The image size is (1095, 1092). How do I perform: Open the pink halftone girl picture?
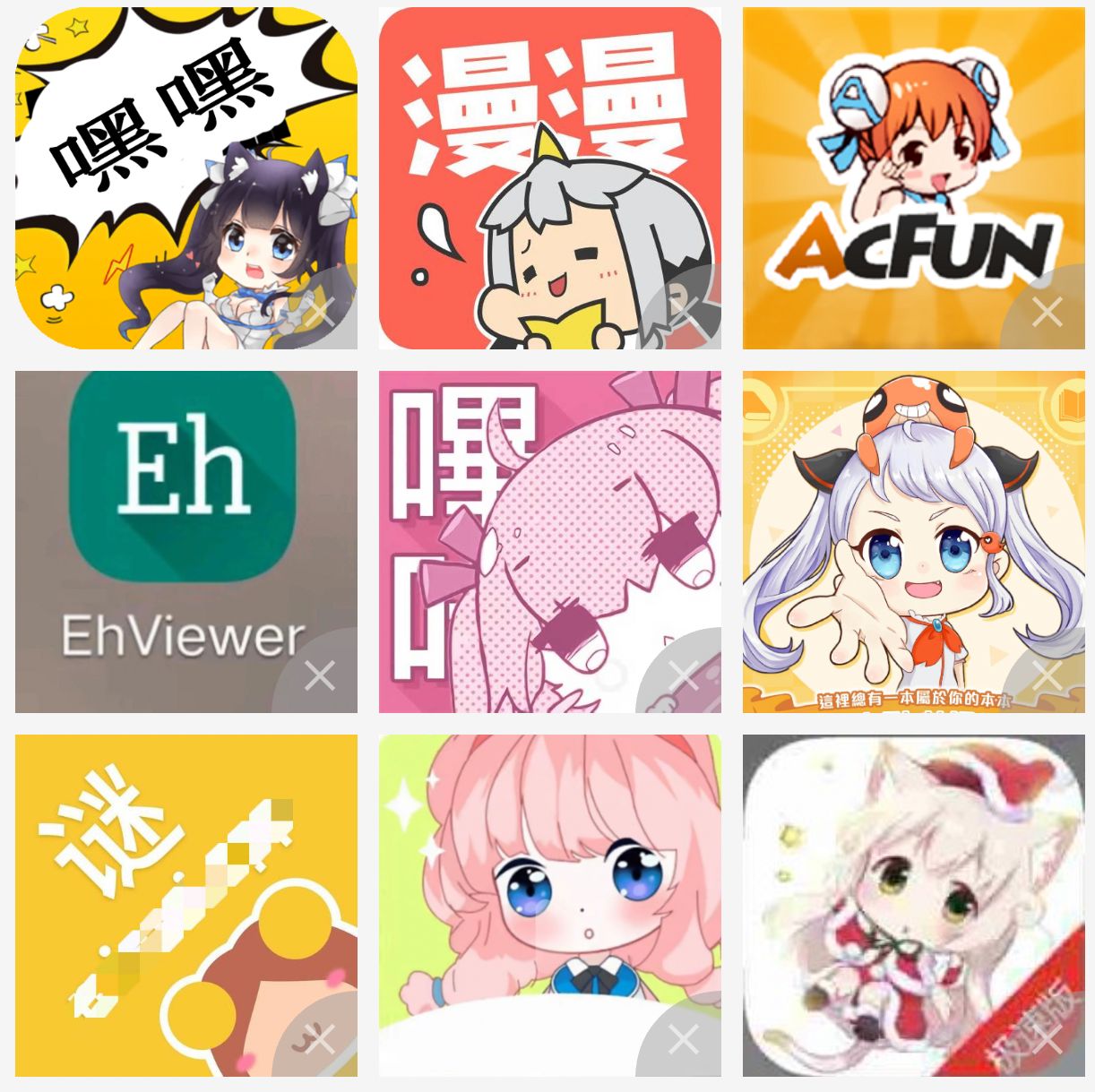tap(538, 529)
